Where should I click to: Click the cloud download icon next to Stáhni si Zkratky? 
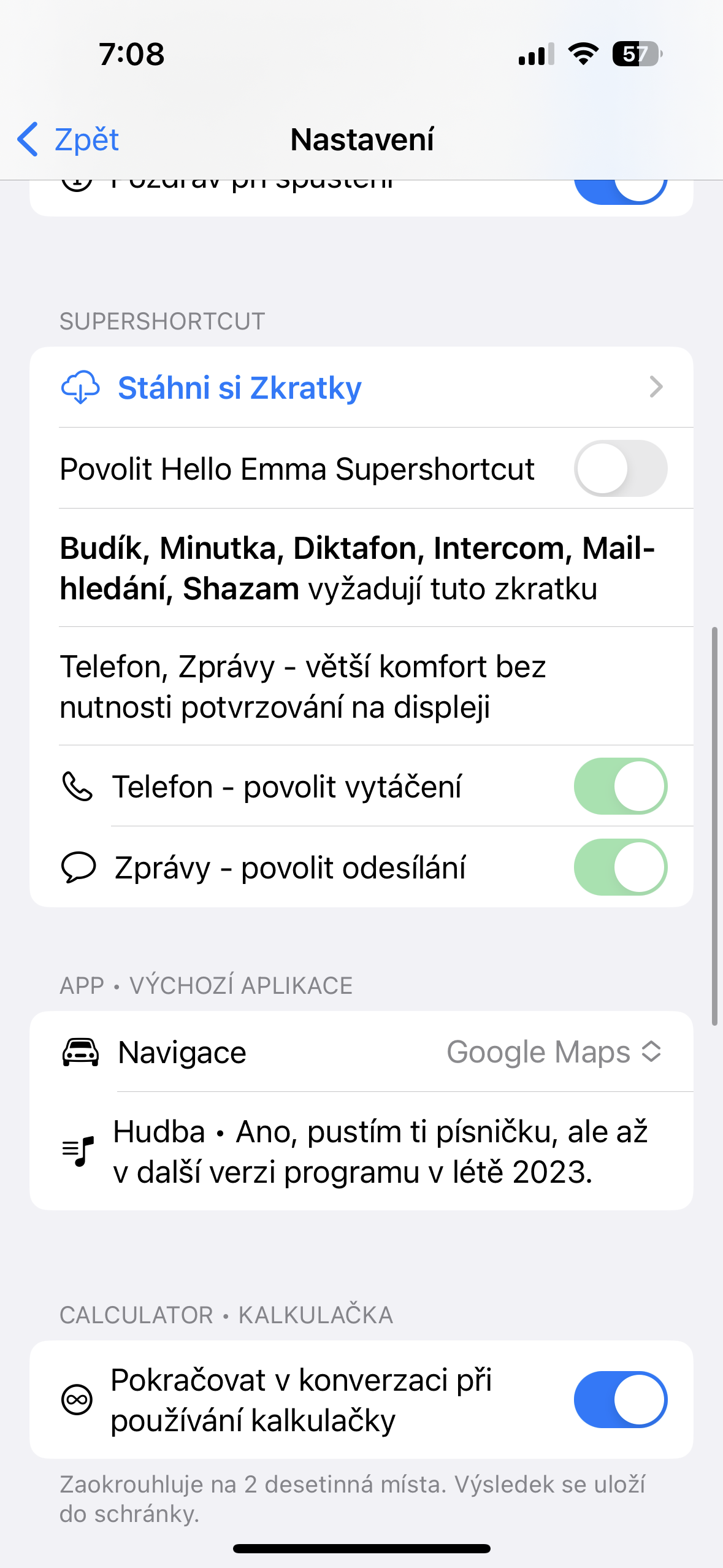pos(83,388)
